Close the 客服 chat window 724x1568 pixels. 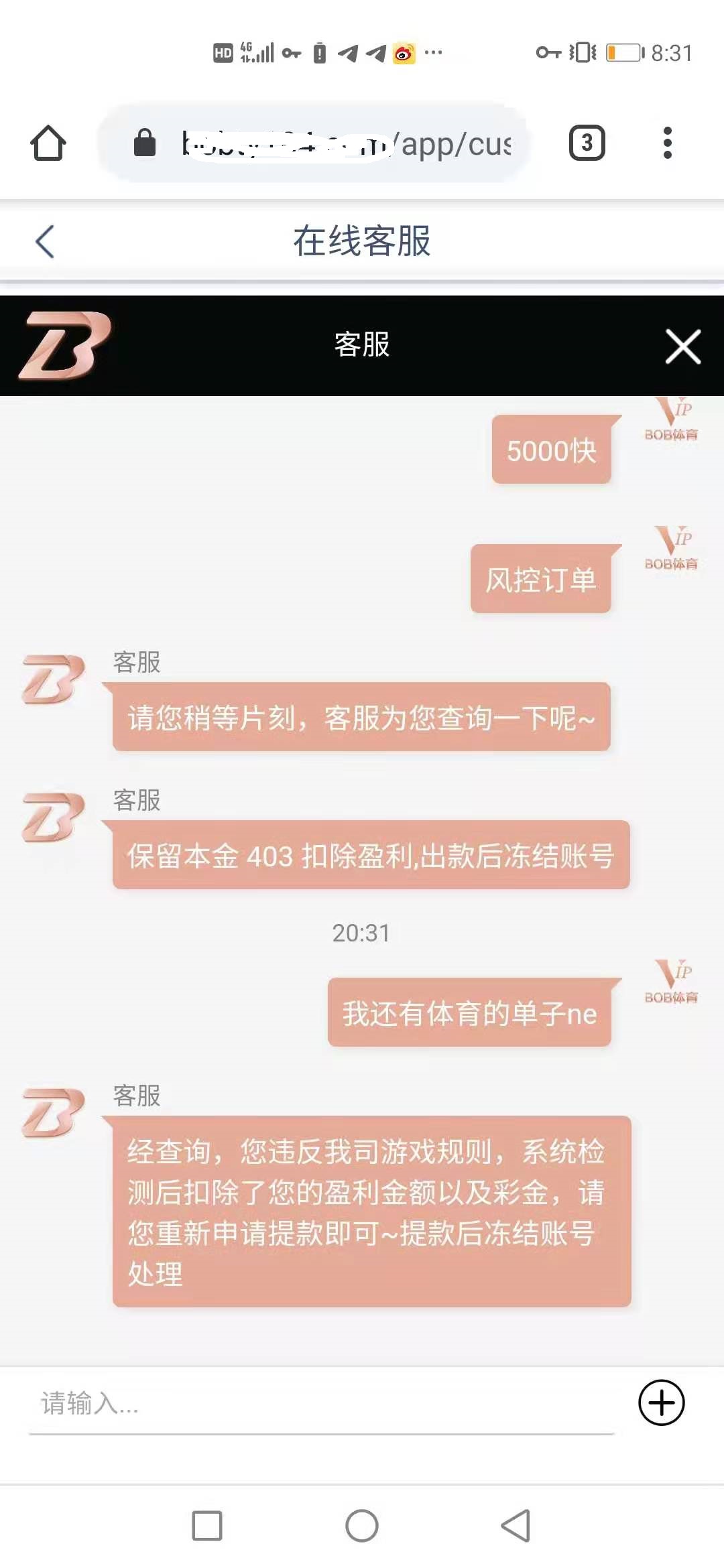click(x=683, y=346)
